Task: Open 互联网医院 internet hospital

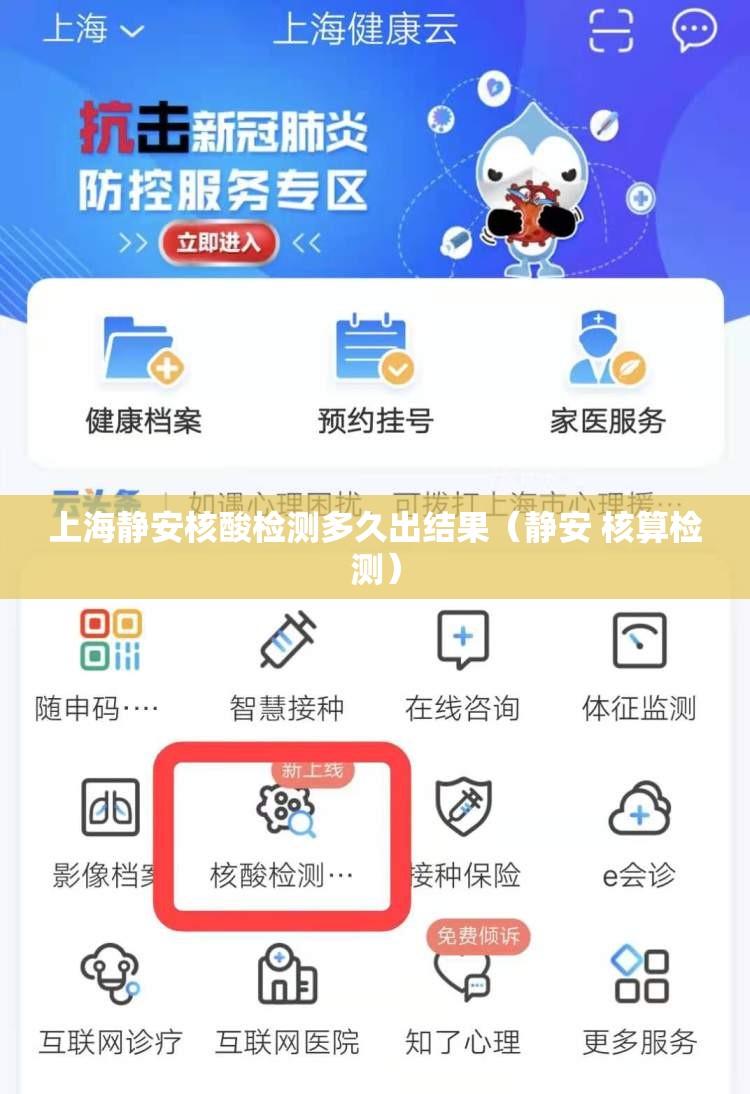Action: tap(287, 998)
